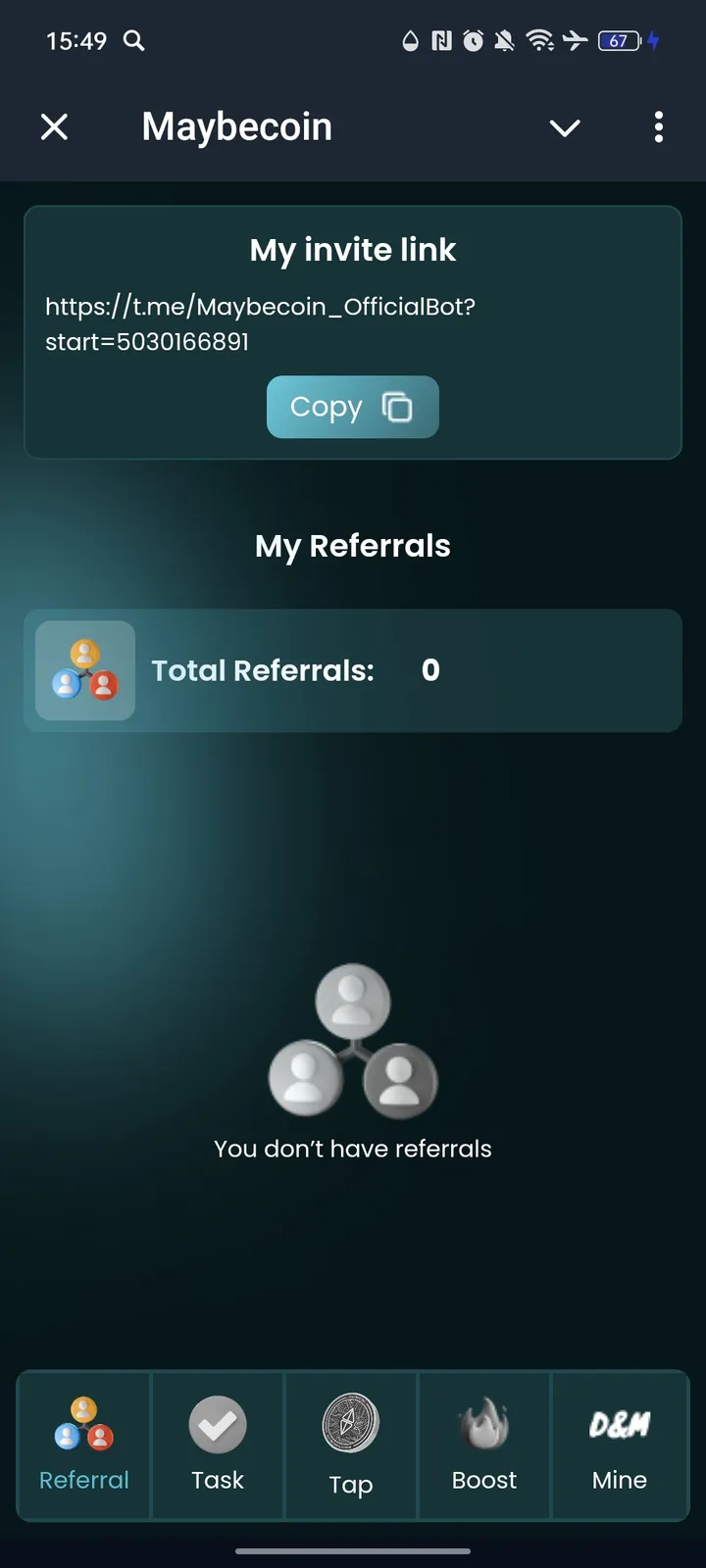The width and height of the screenshot is (706, 1568).
Task: Select the Total Referrals card
Action: tap(352, 670)
